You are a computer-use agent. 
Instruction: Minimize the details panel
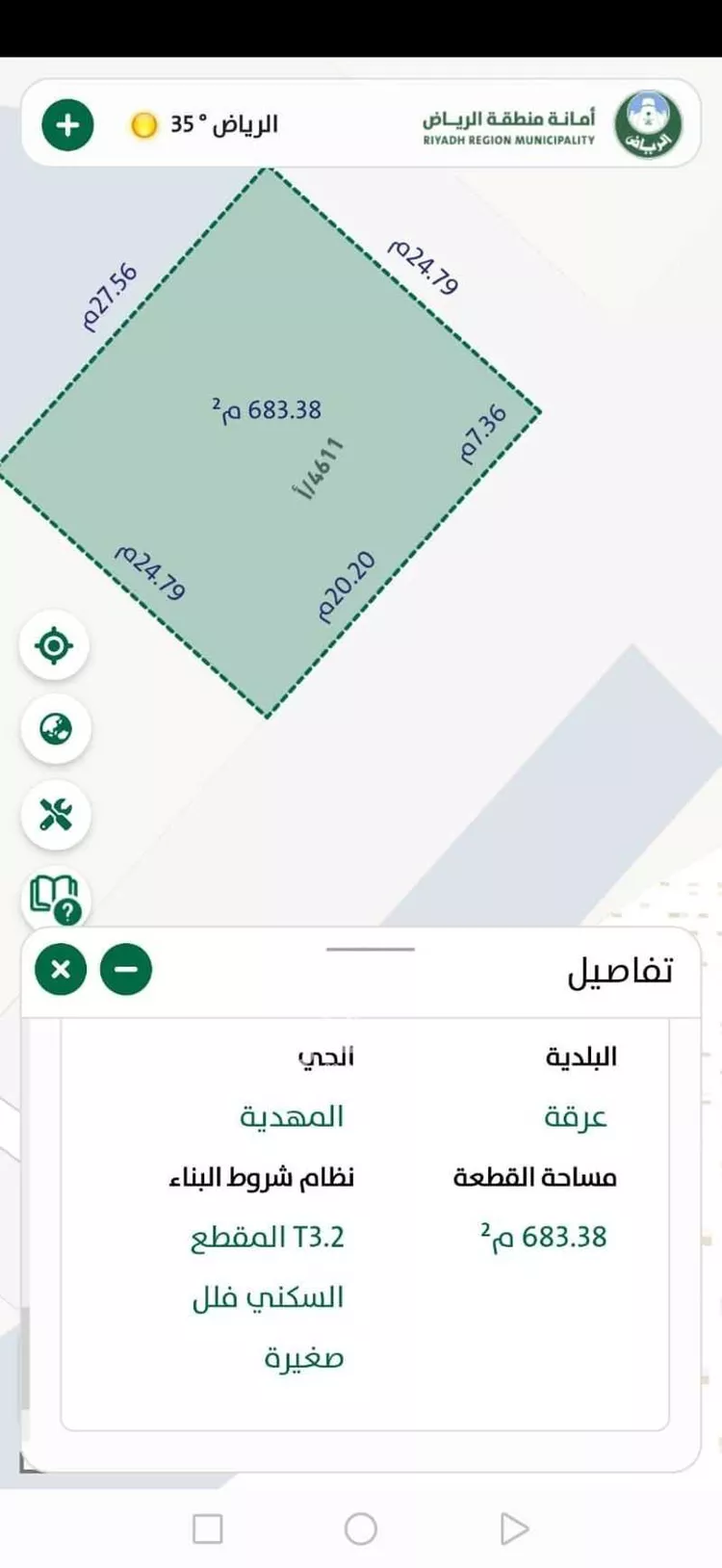126,968
